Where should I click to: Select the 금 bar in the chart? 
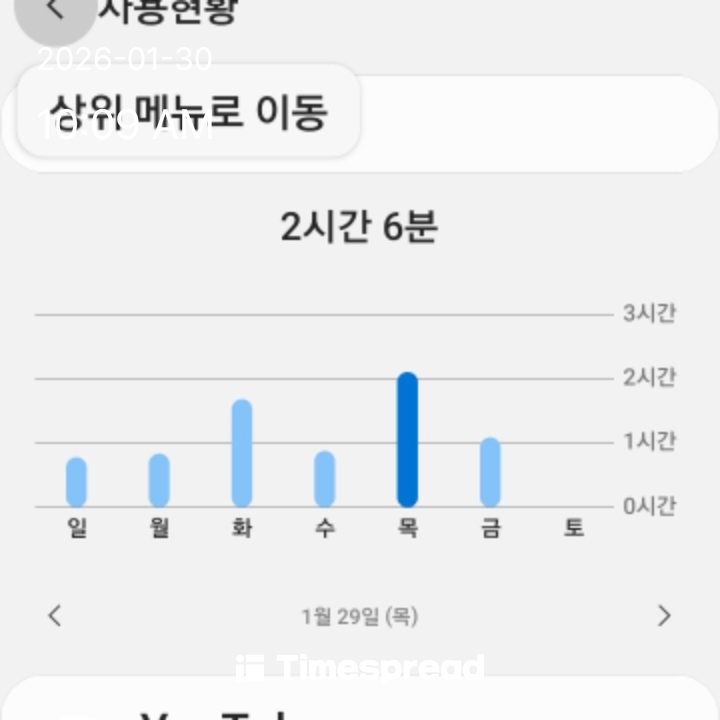click(490, 472)
